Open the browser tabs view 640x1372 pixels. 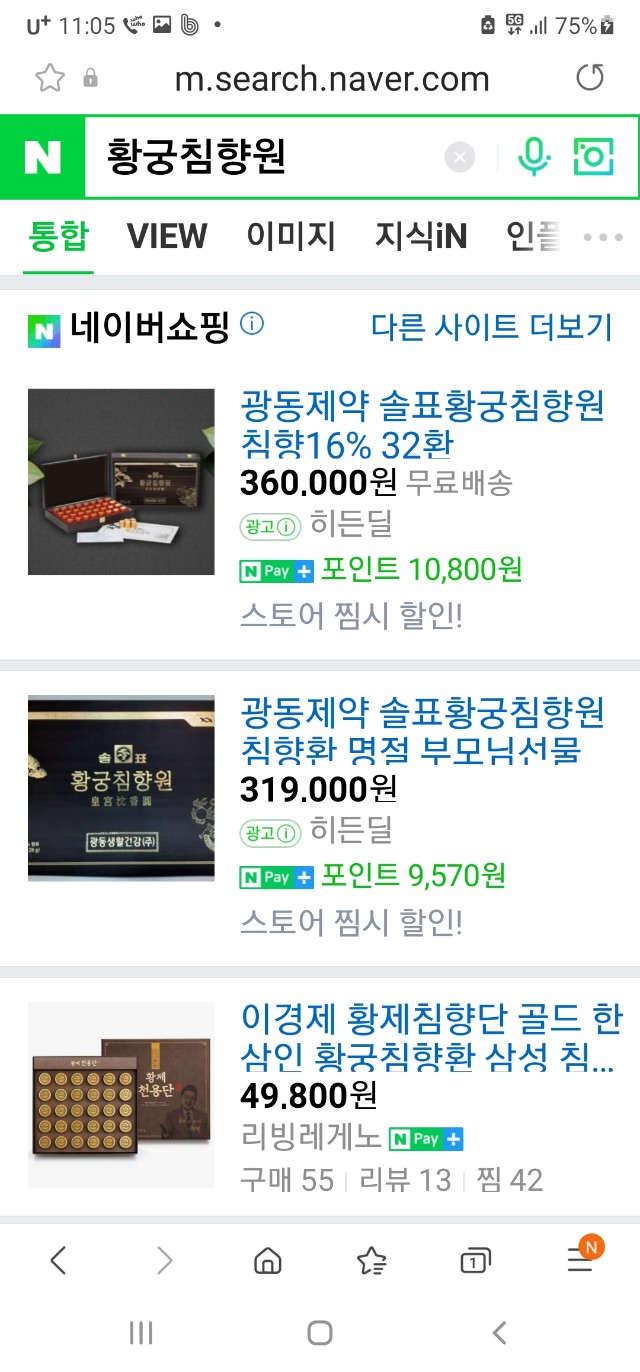coord(475,1261)
